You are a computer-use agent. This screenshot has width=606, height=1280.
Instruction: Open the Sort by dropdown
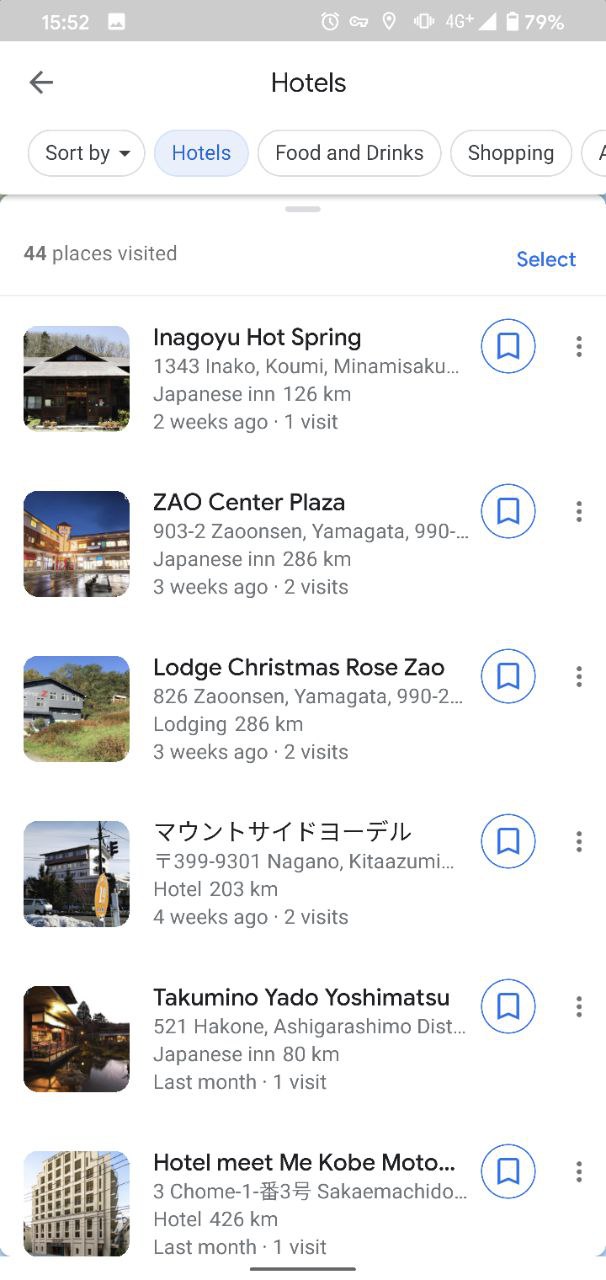(x=87, y=153)
